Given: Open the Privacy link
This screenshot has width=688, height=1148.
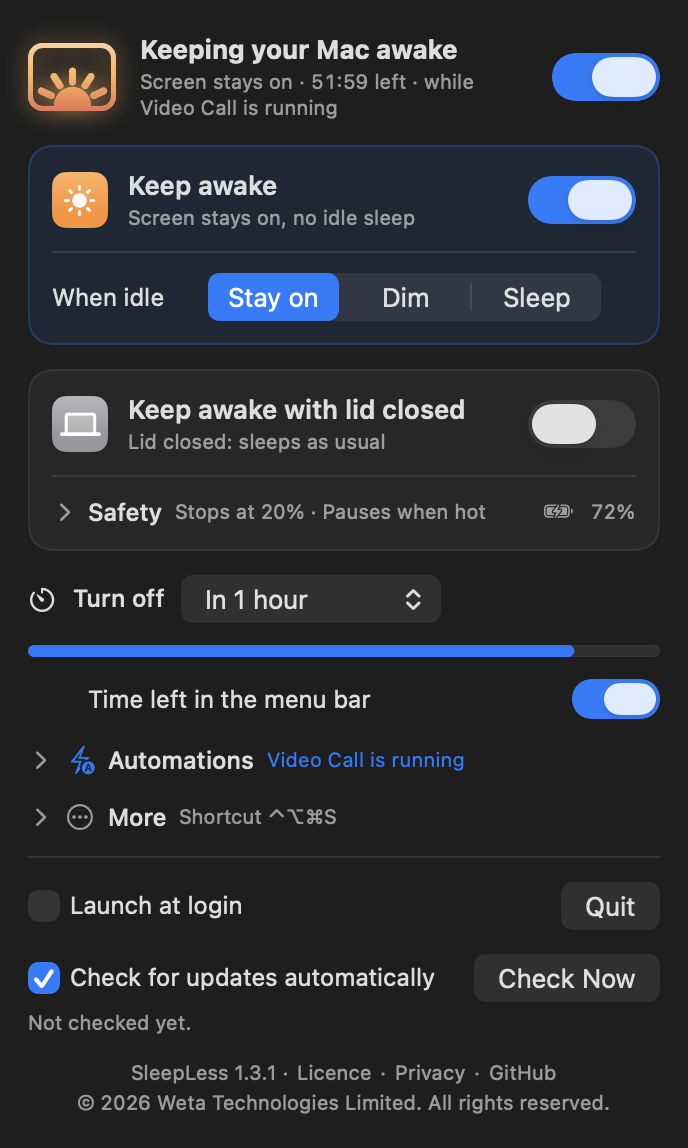Looking at the screenshot, I should 430,1073.
